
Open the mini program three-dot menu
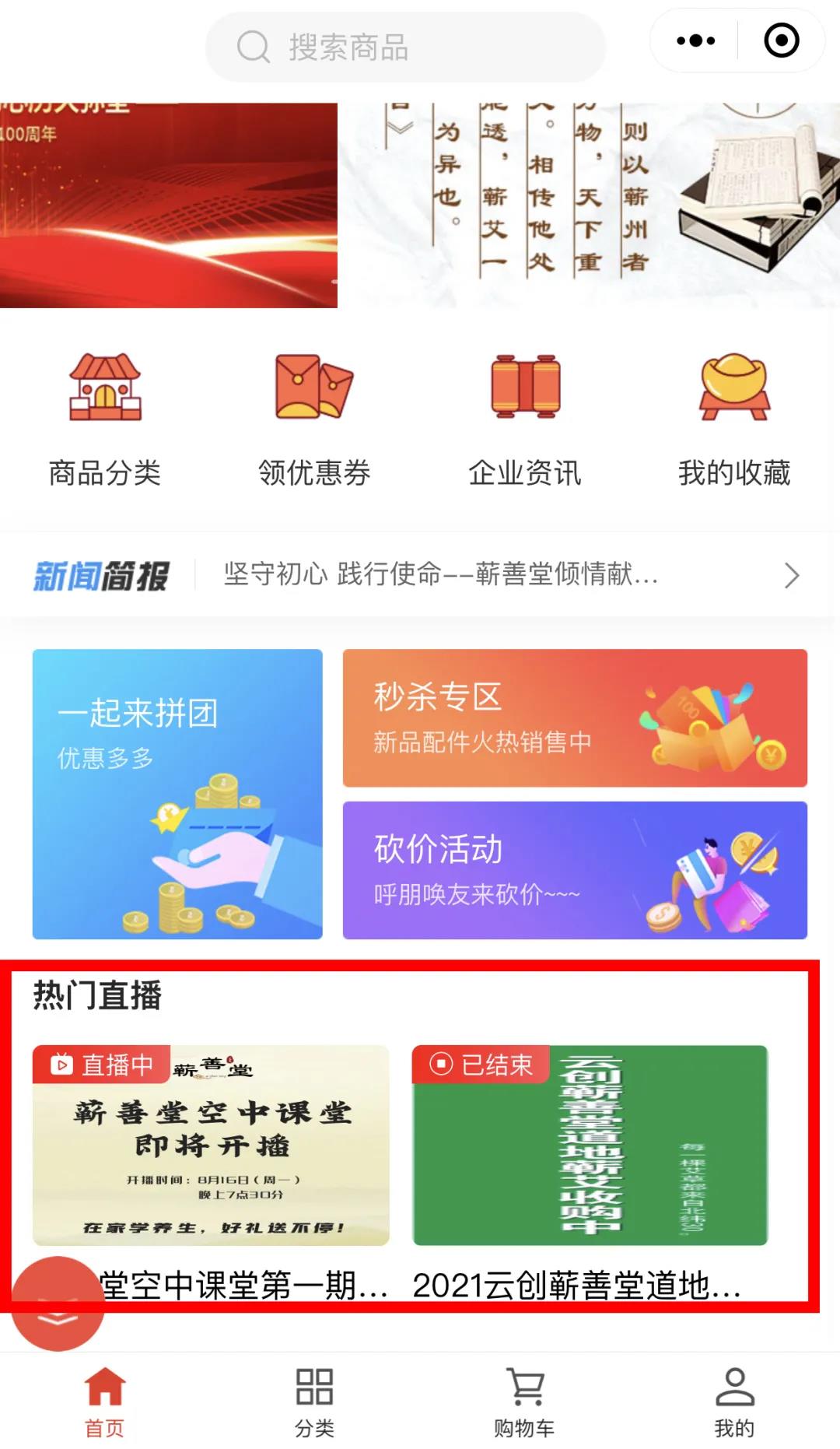click(695, 40)
